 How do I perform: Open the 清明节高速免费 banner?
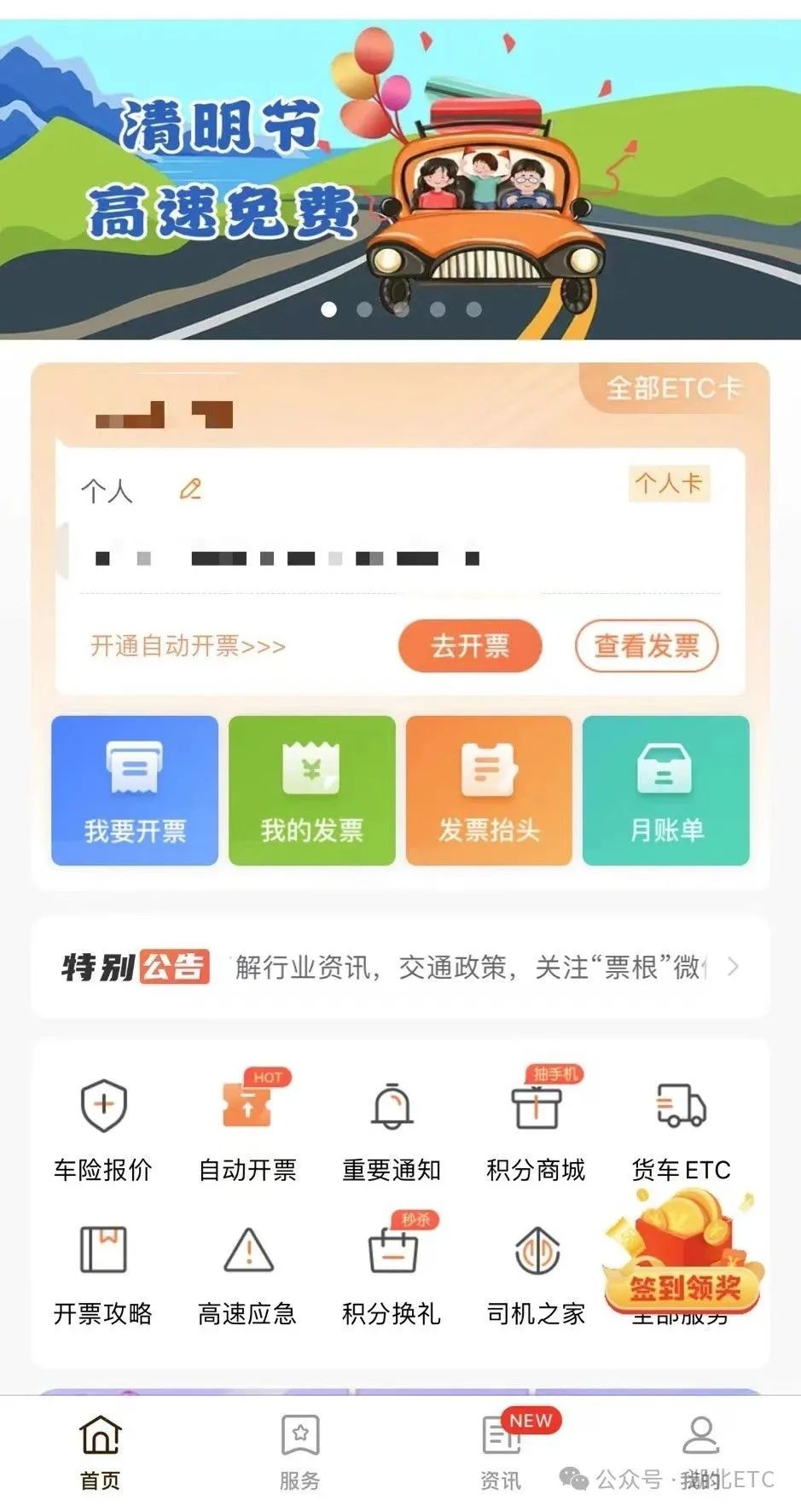(x=400, y=179)
